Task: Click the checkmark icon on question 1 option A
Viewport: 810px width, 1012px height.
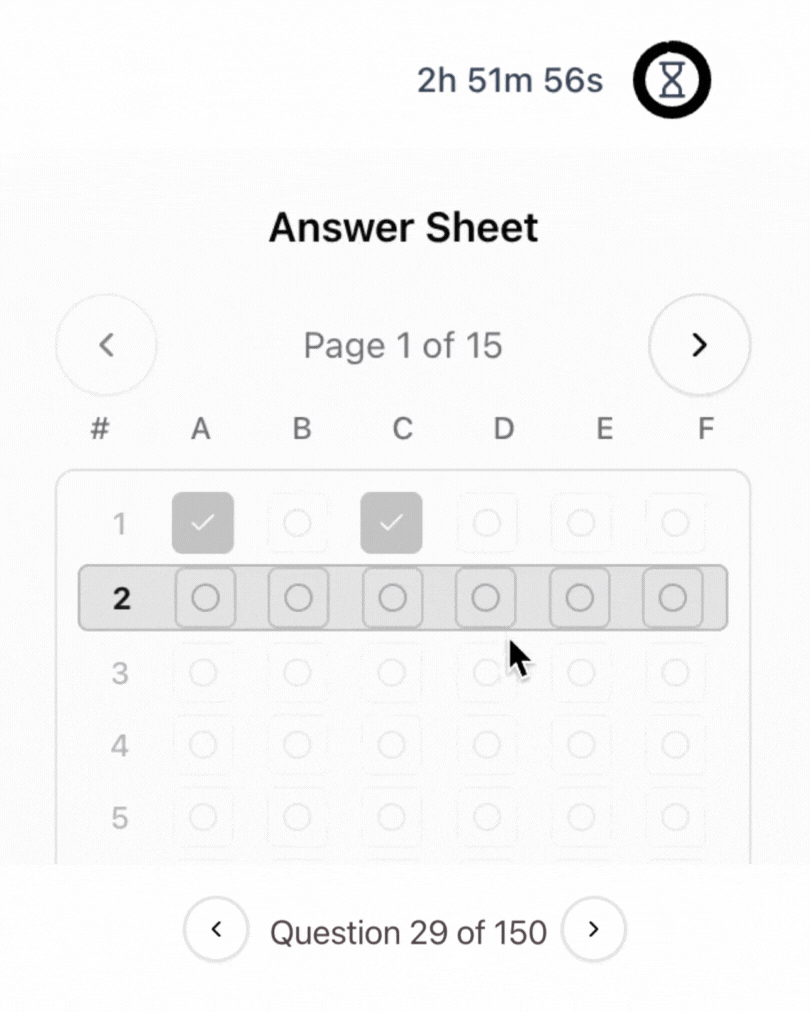Action: click(203, 522)
